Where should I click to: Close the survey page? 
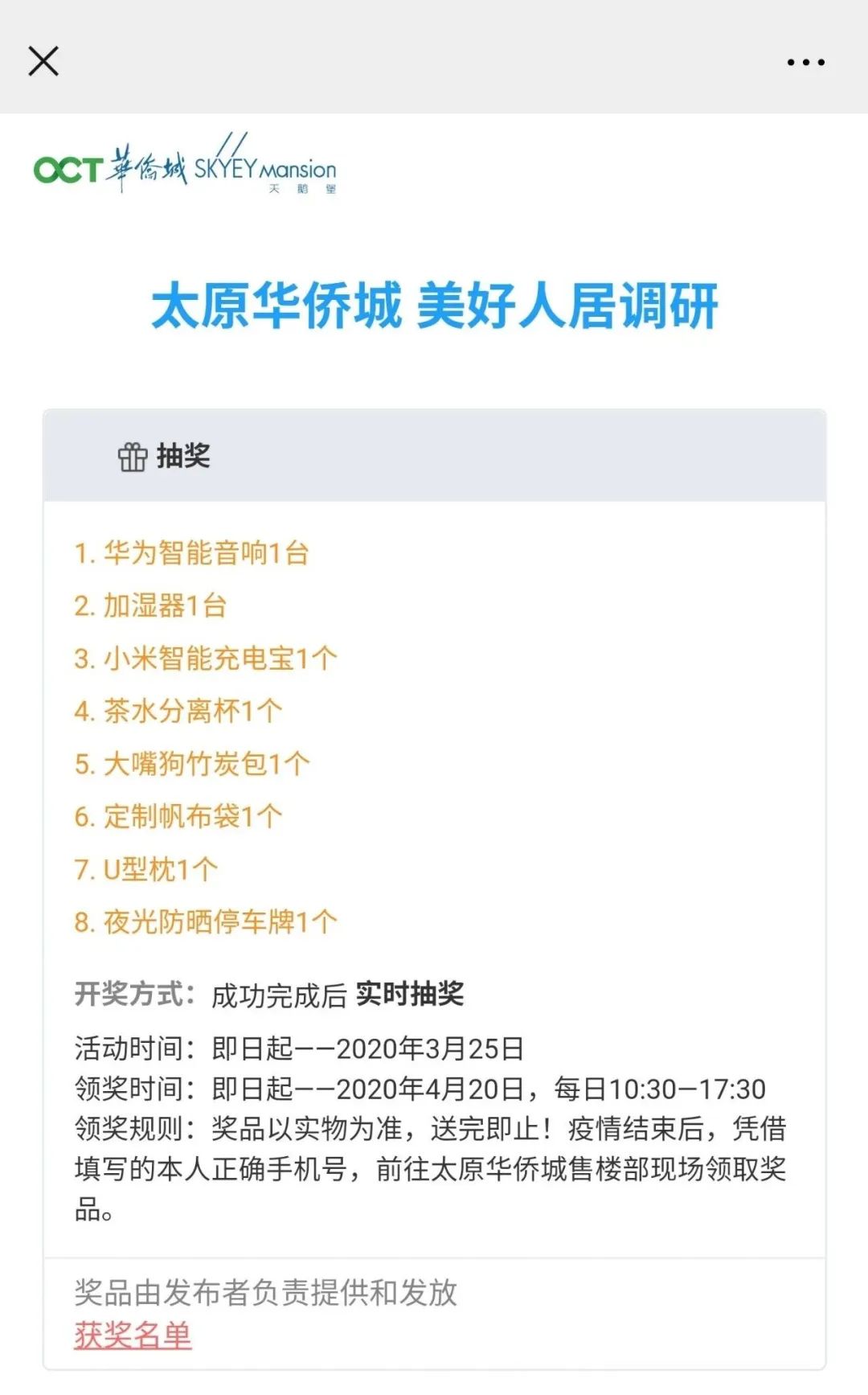click(x=43, y=61)
